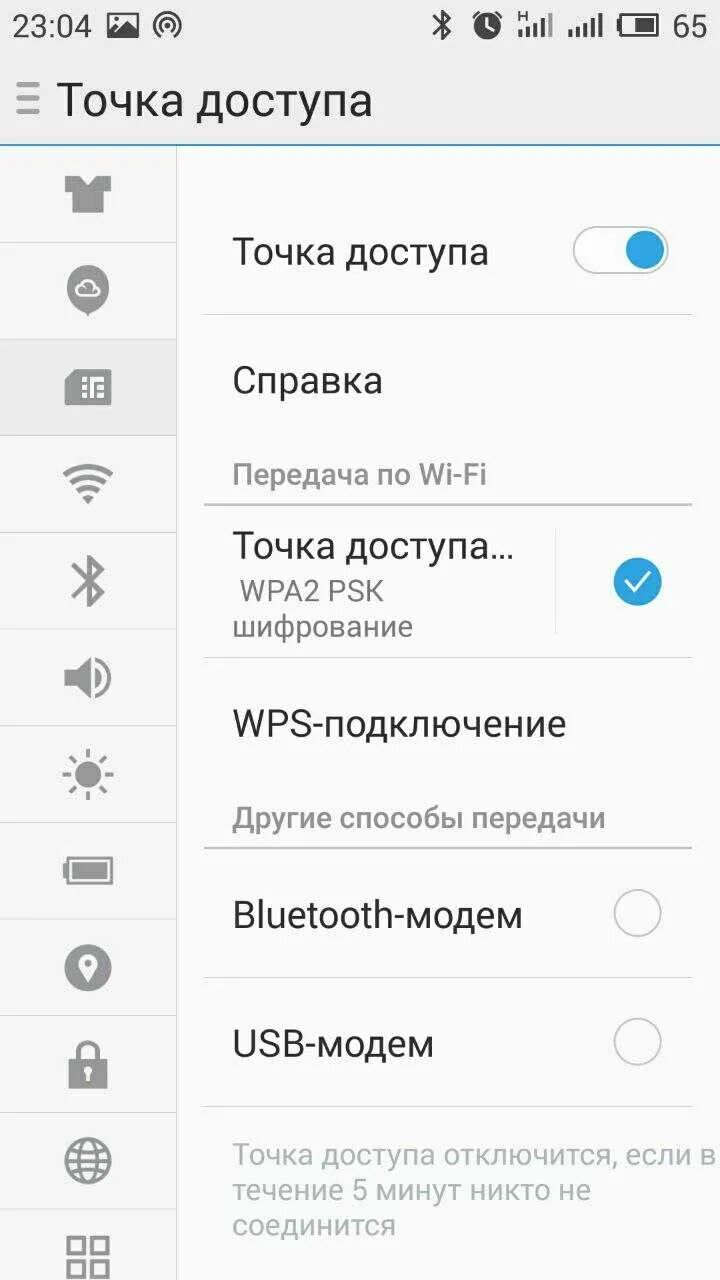Open the cloud location sidebar icon
The image size is (720, 1280).
point(88,290)
